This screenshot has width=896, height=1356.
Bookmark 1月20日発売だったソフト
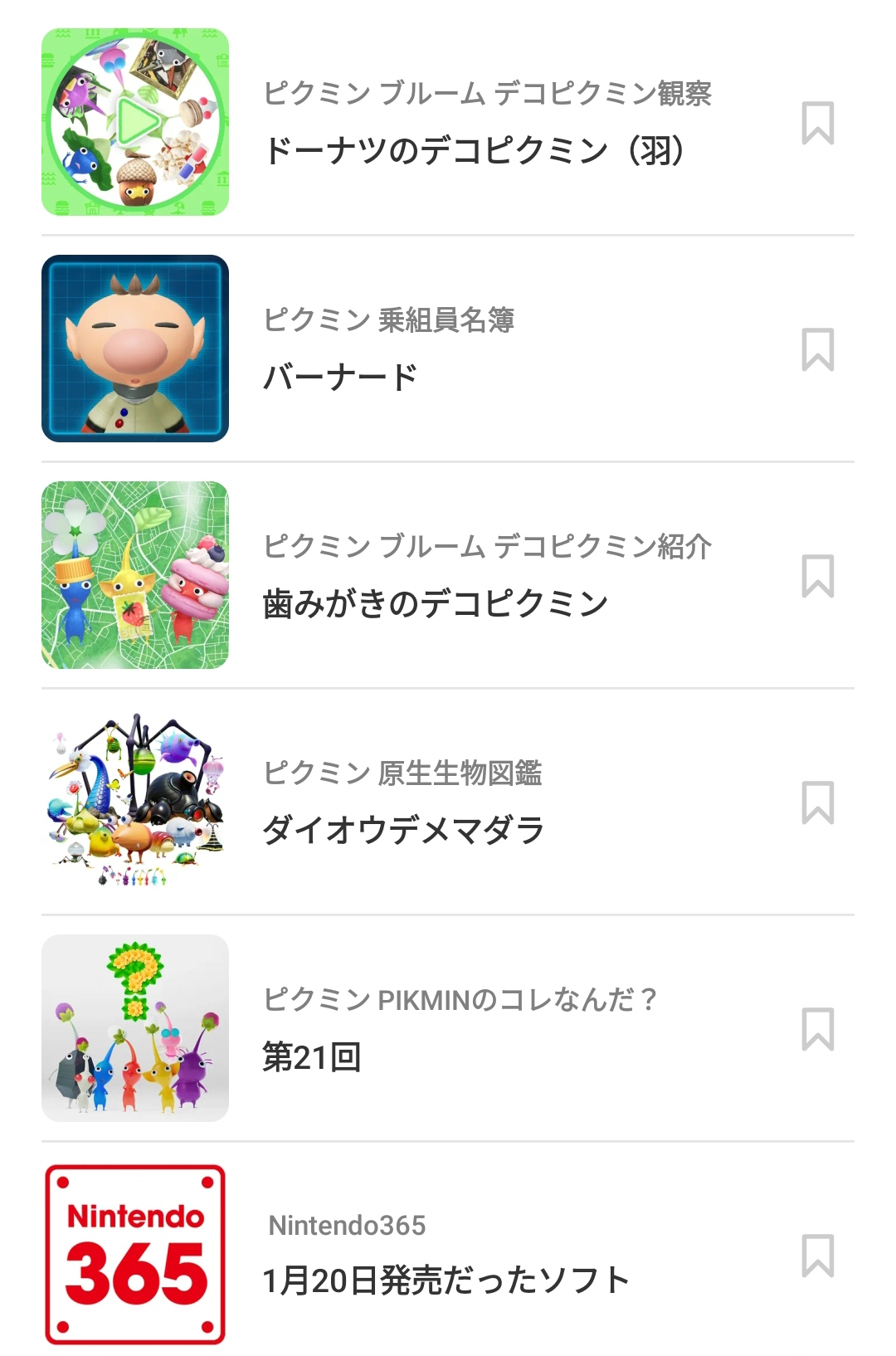coord(817,1256)
